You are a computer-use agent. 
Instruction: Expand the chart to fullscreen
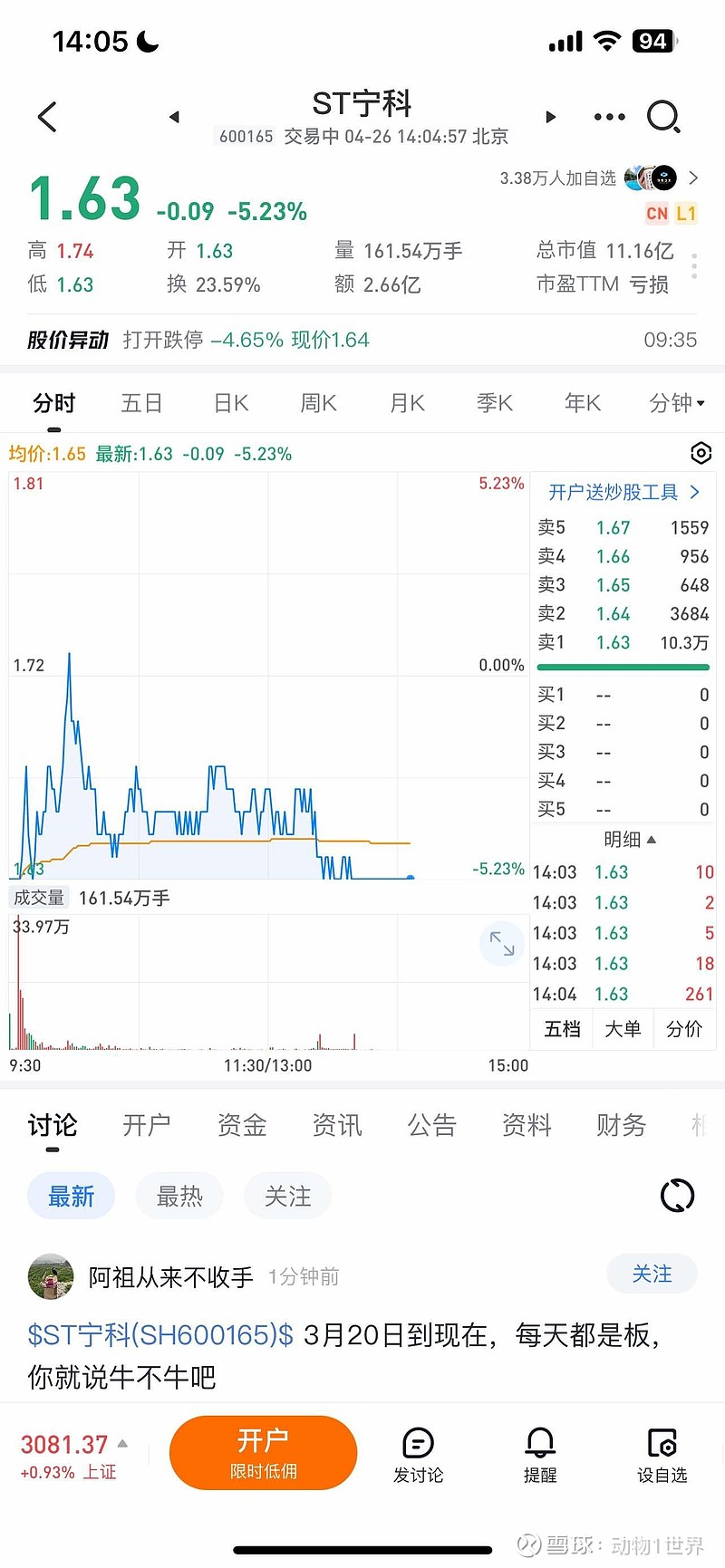pos(502,943)
